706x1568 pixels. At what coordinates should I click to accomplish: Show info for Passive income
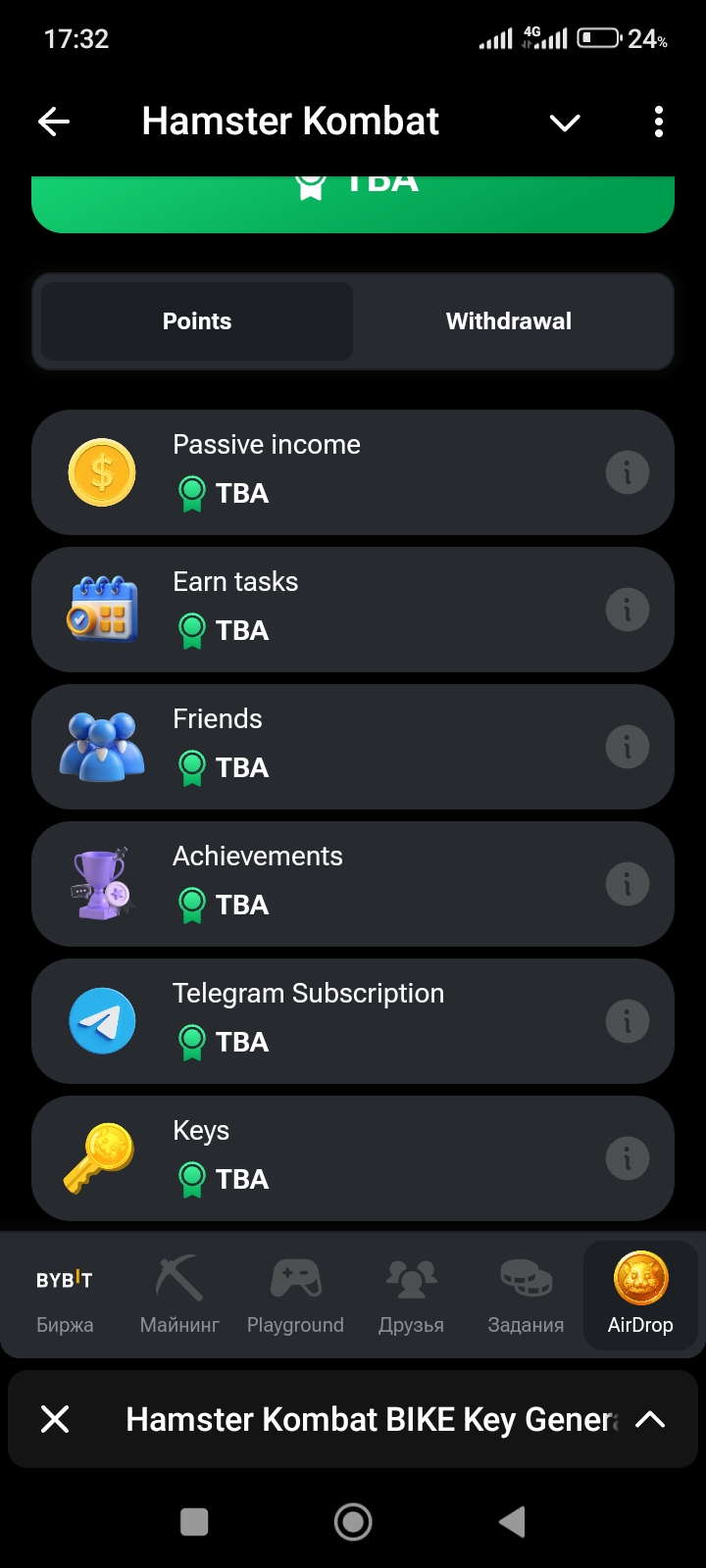coord(628,473)
